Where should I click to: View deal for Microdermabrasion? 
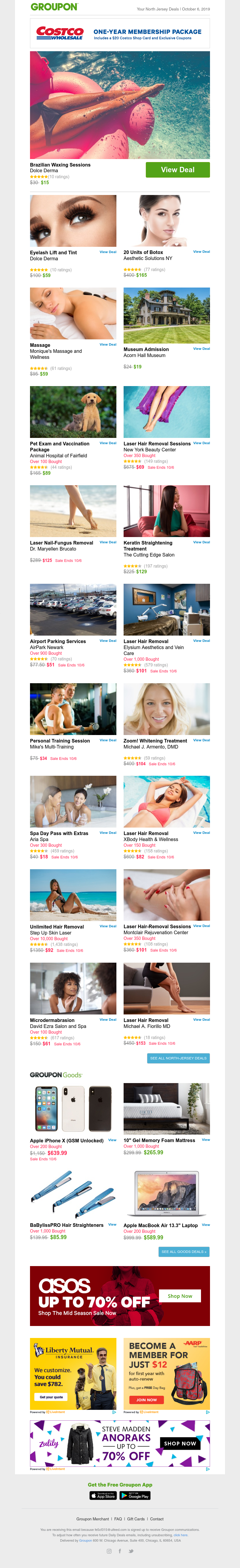point(108,1020)
